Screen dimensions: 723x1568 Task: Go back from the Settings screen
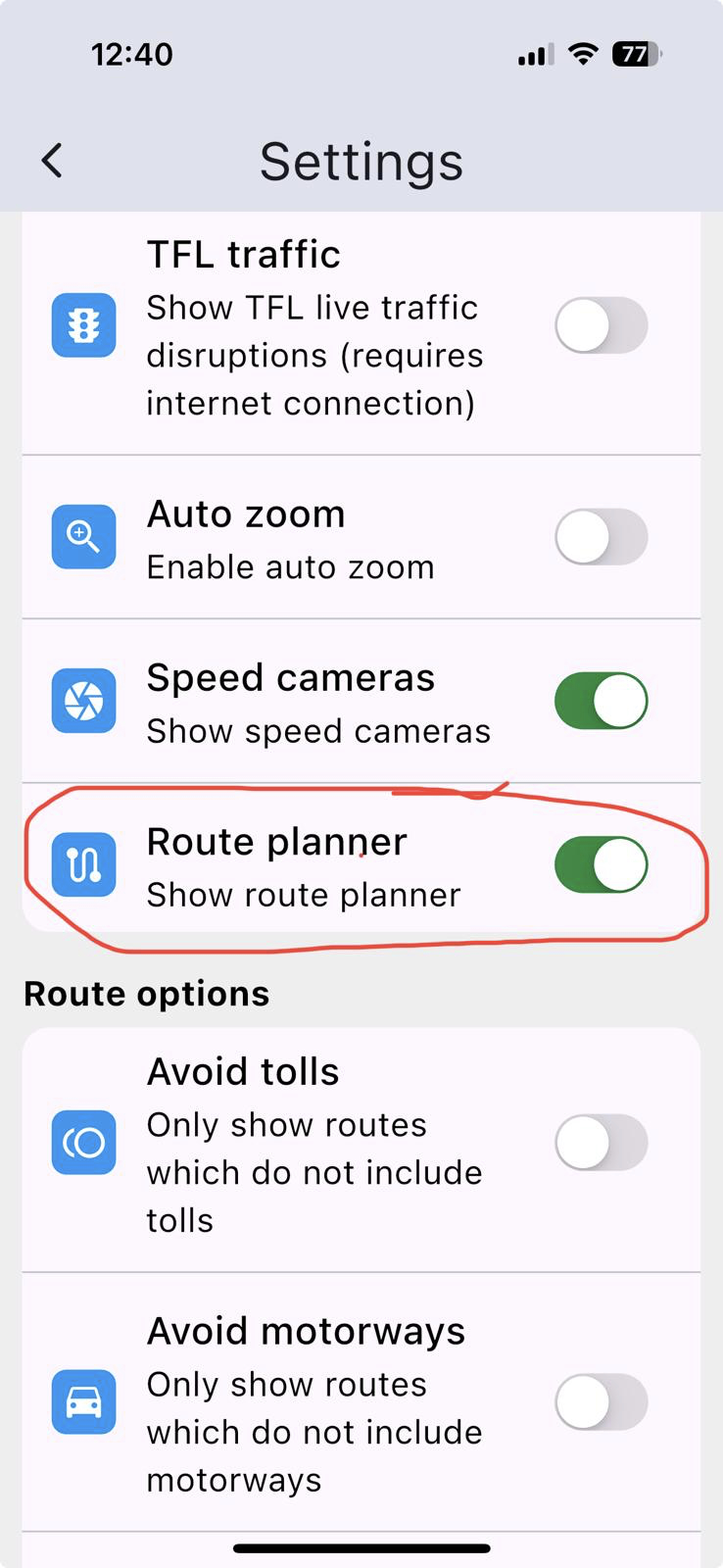click(52, 161)
